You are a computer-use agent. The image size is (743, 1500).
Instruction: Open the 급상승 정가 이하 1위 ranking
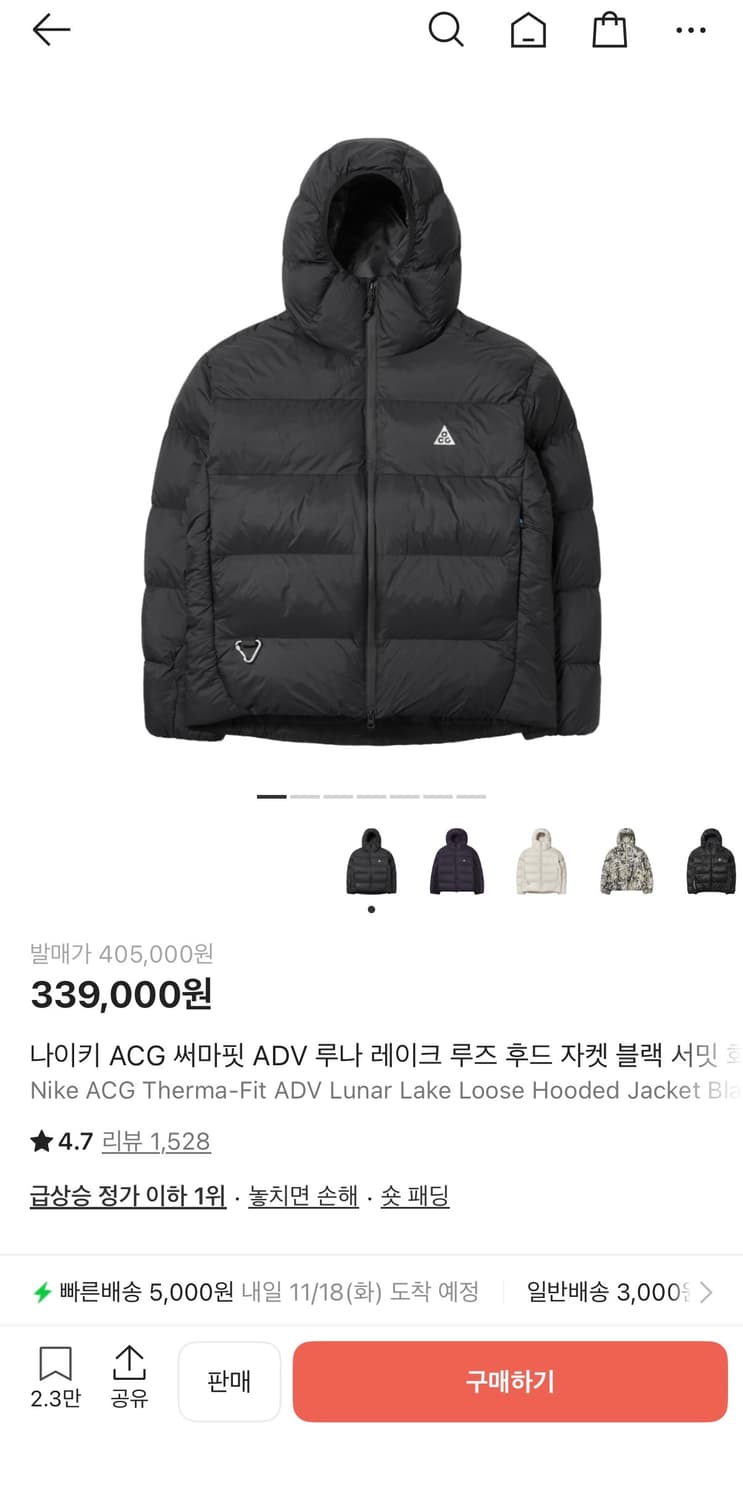point(126,1196)
